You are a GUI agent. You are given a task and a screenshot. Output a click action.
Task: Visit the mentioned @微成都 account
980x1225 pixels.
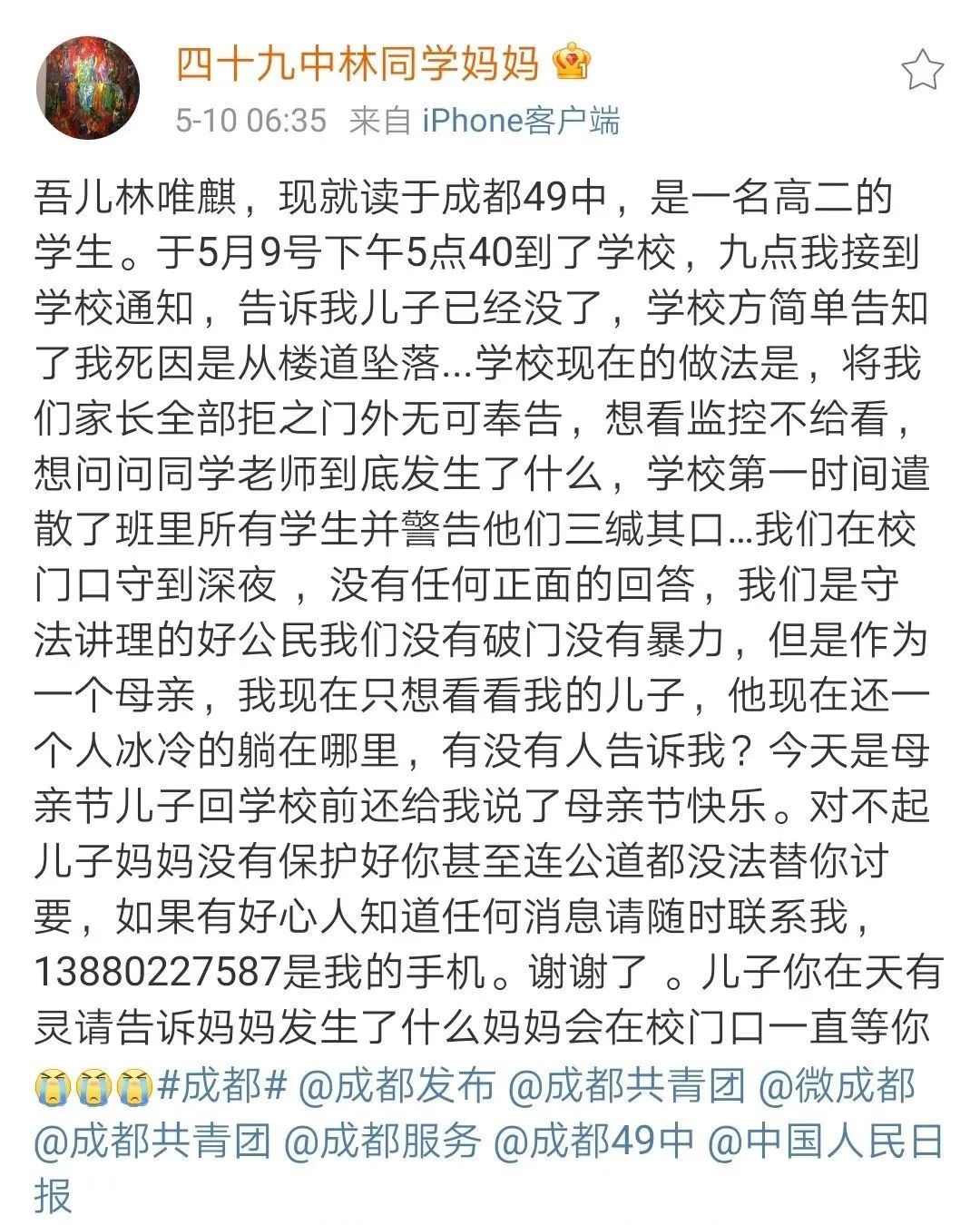pyautogui.click(x=837, y=1084)
